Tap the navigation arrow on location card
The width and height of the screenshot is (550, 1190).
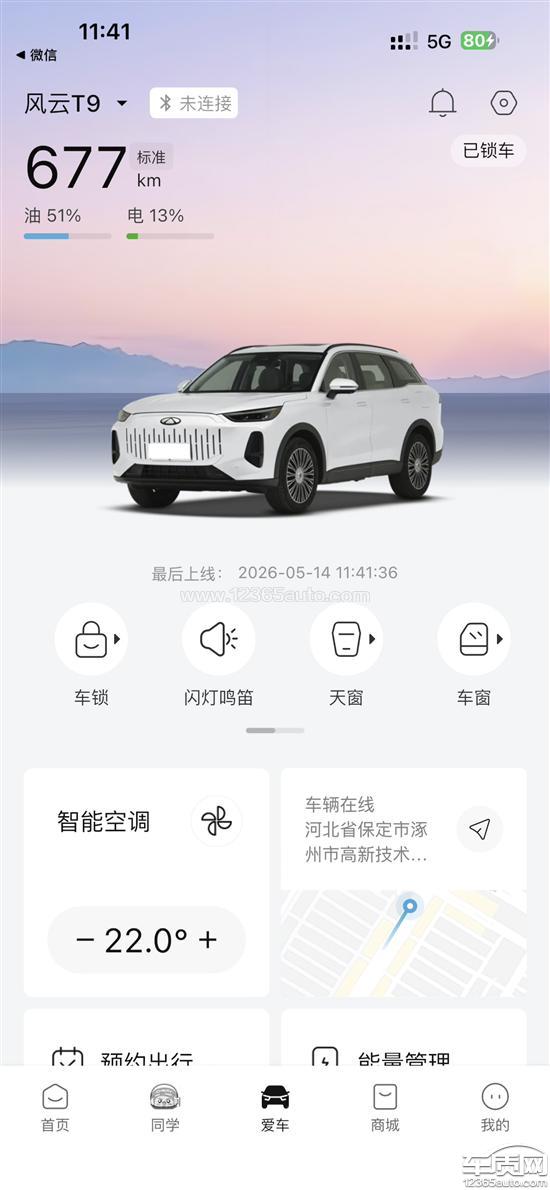click(x=479, y=829)
